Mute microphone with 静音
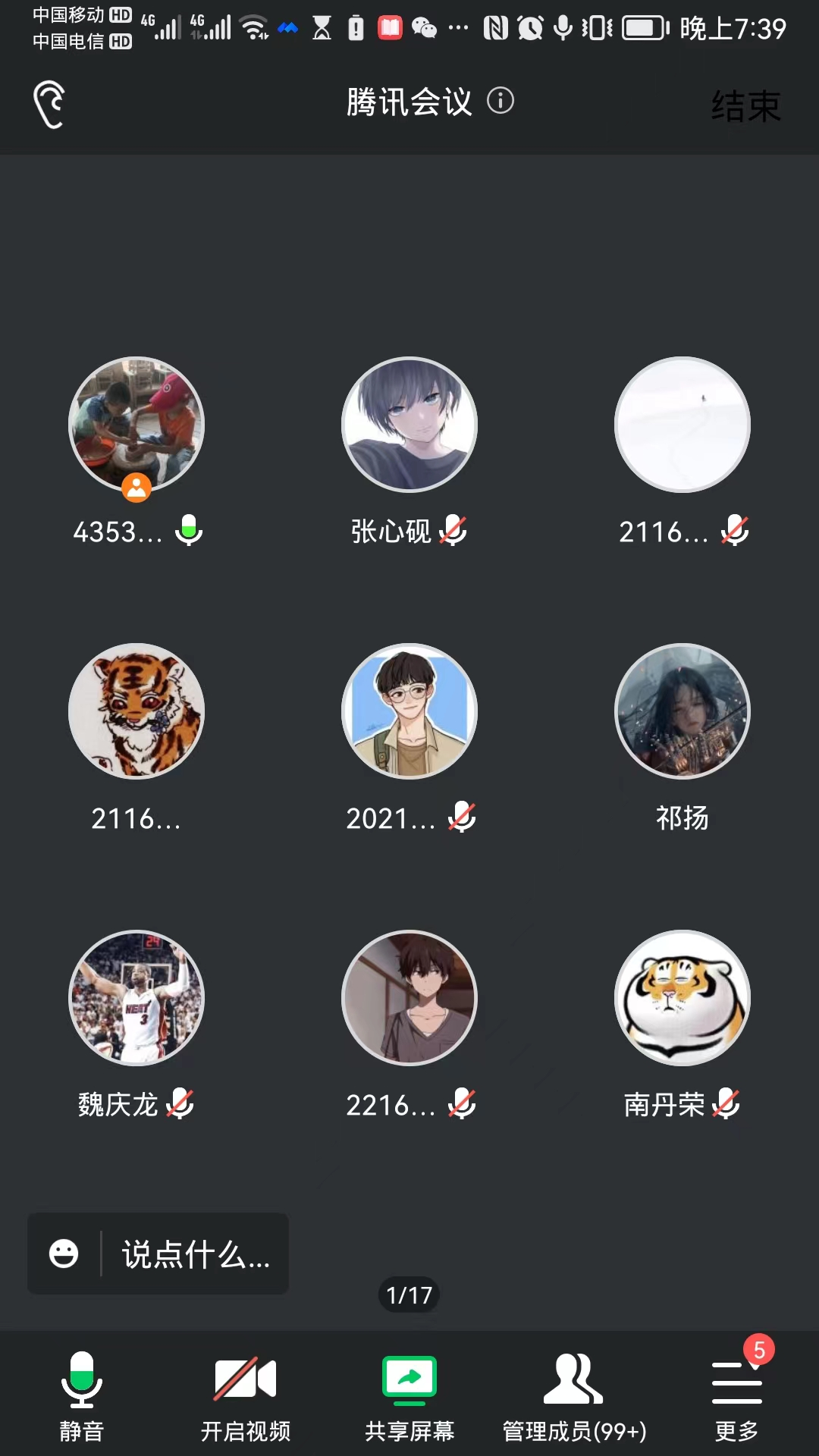Viewport: 819px width, 1456px height. (81, 1395)
